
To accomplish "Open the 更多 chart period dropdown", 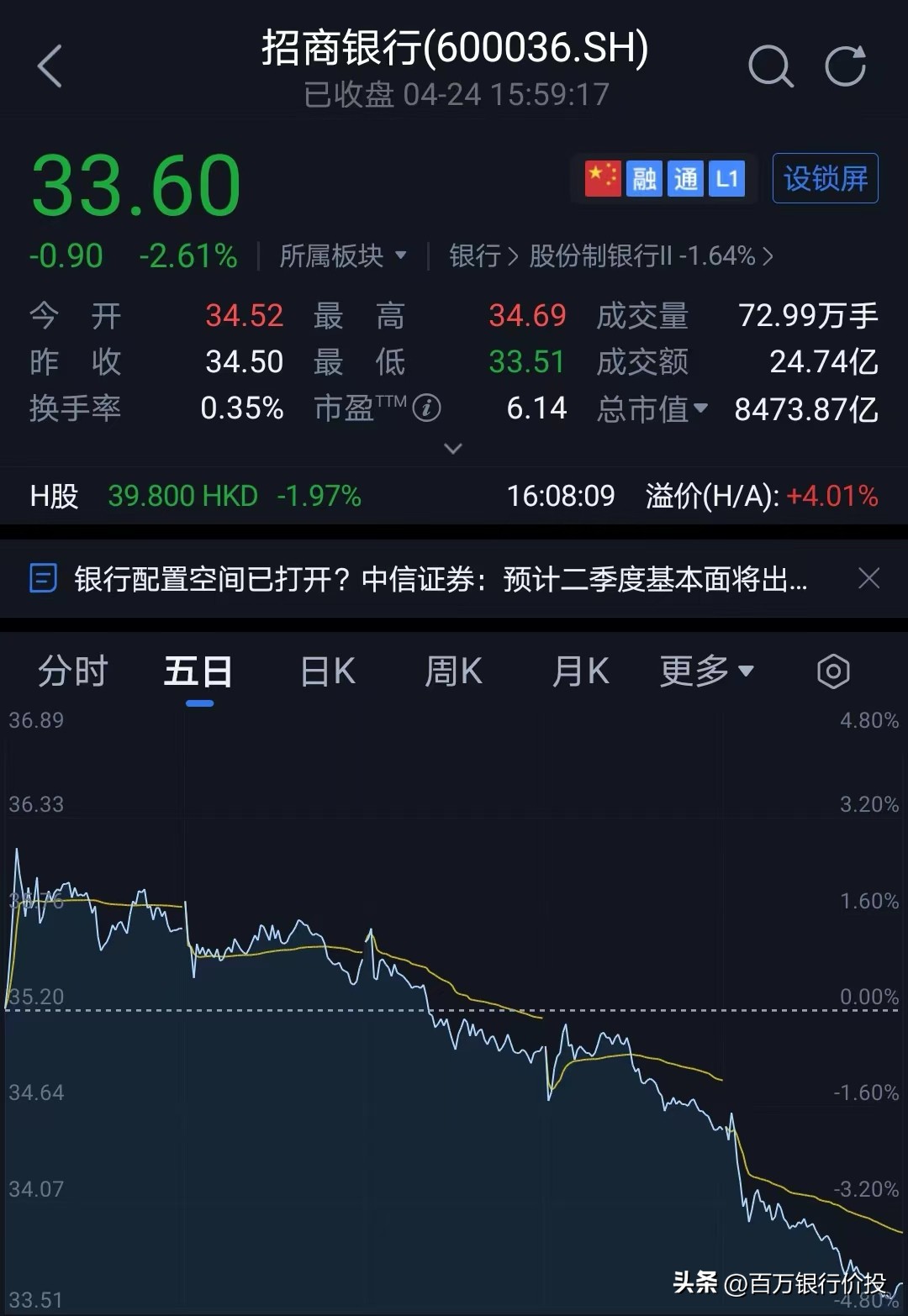I will pyautogui.click(x=706, y=671).
